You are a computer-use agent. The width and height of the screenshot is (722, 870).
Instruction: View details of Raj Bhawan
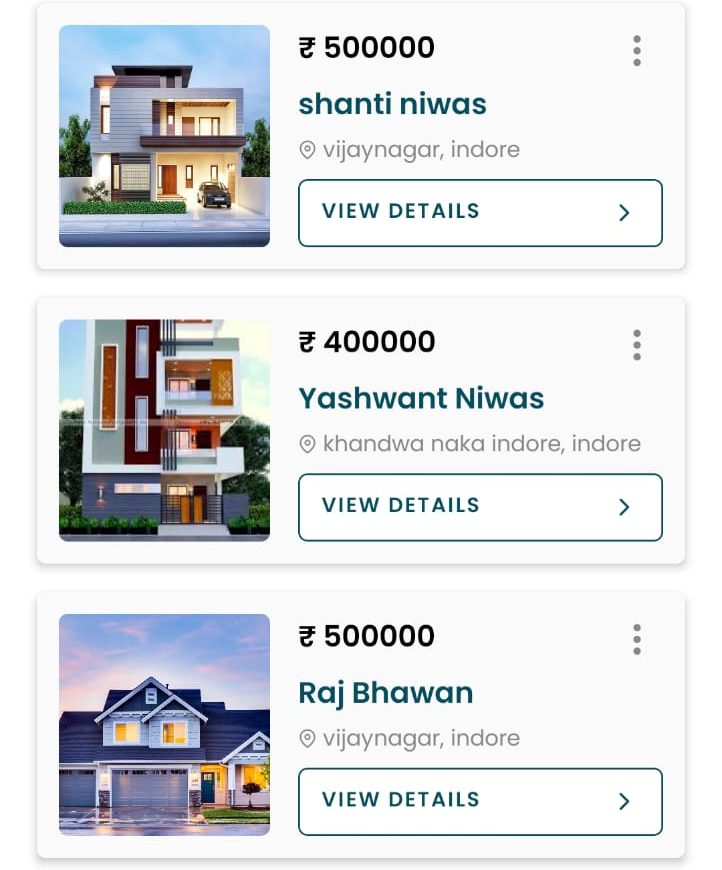(x=480, y=800)
